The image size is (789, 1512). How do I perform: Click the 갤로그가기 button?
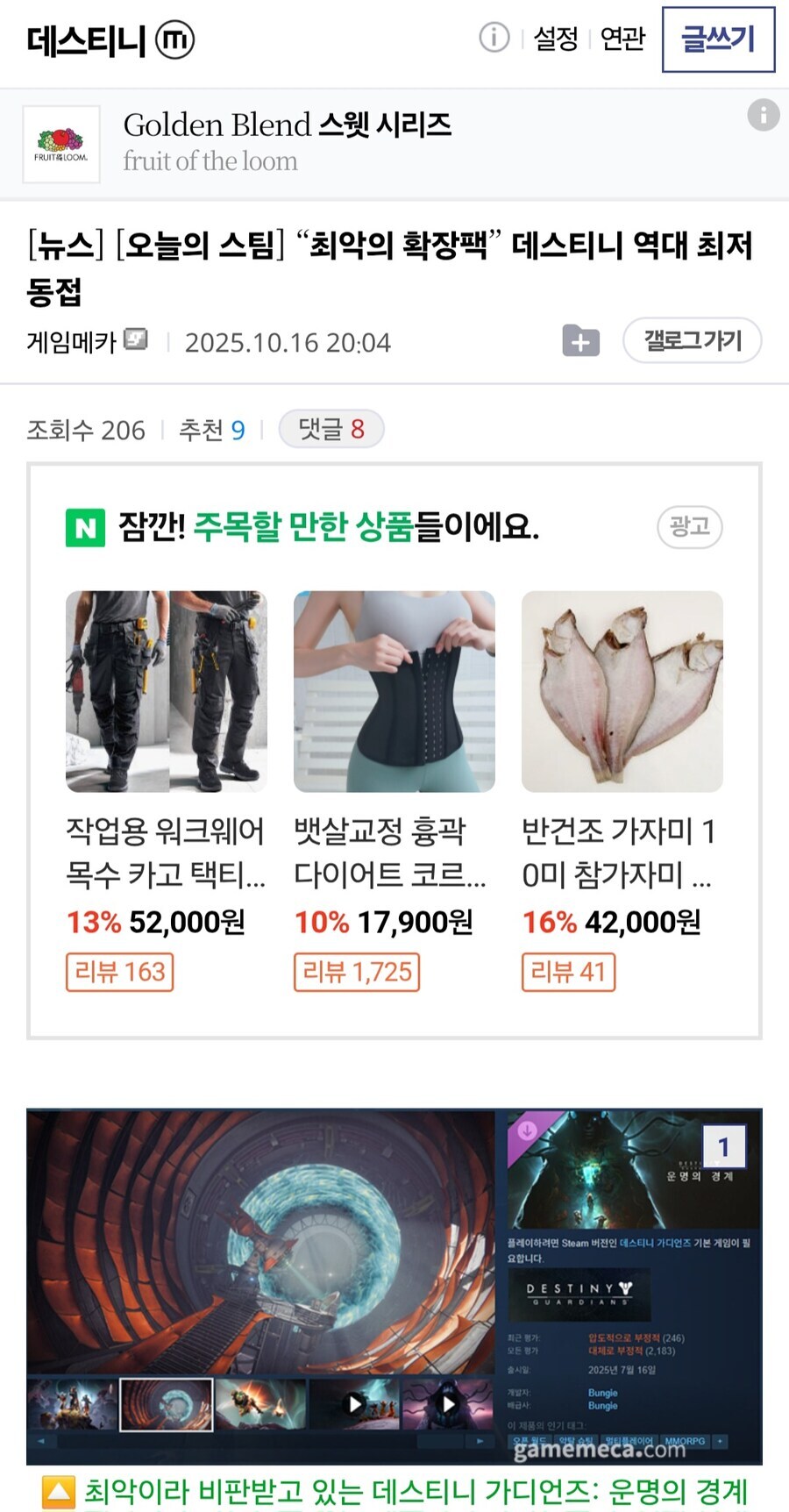[x=692, y=340]
